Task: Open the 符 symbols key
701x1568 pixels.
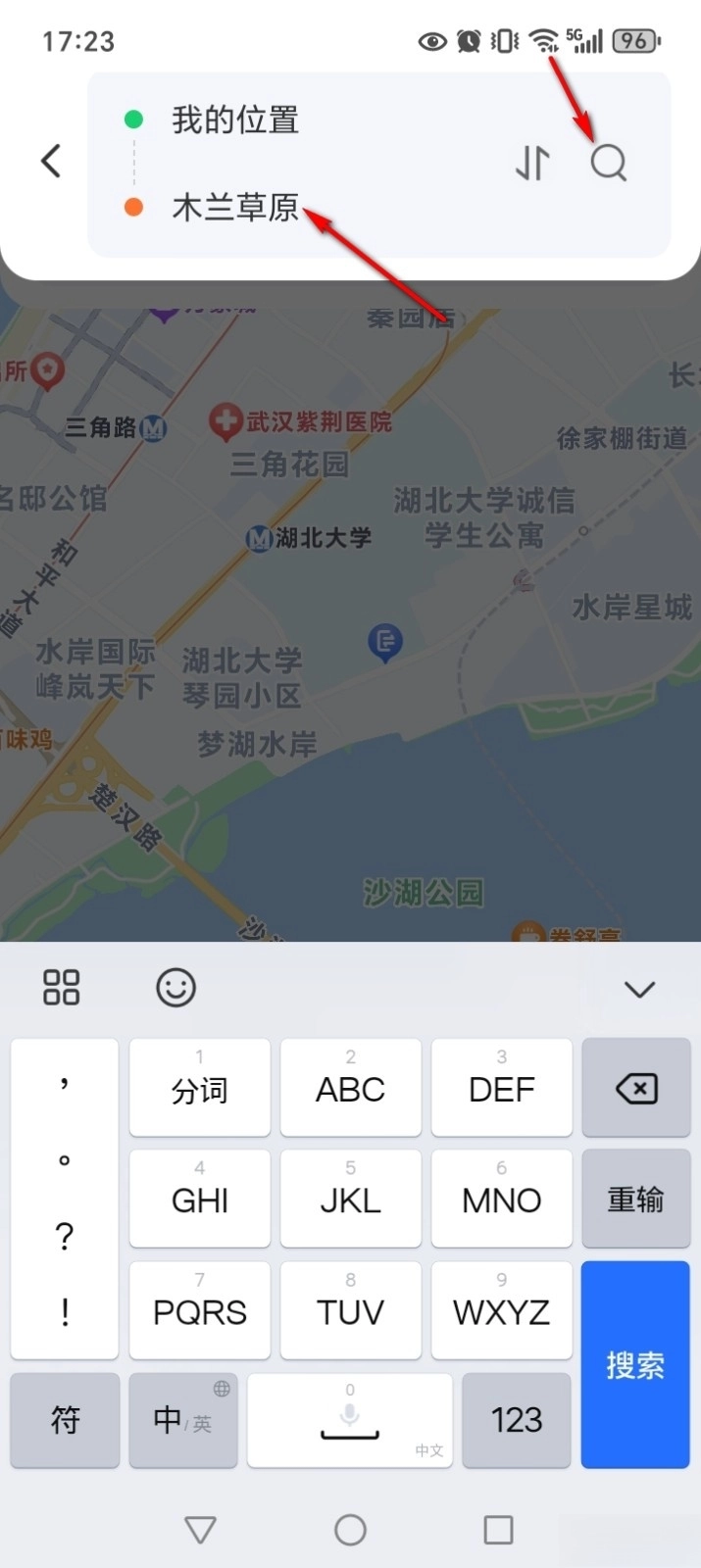Action: (x=65, y=1420)
